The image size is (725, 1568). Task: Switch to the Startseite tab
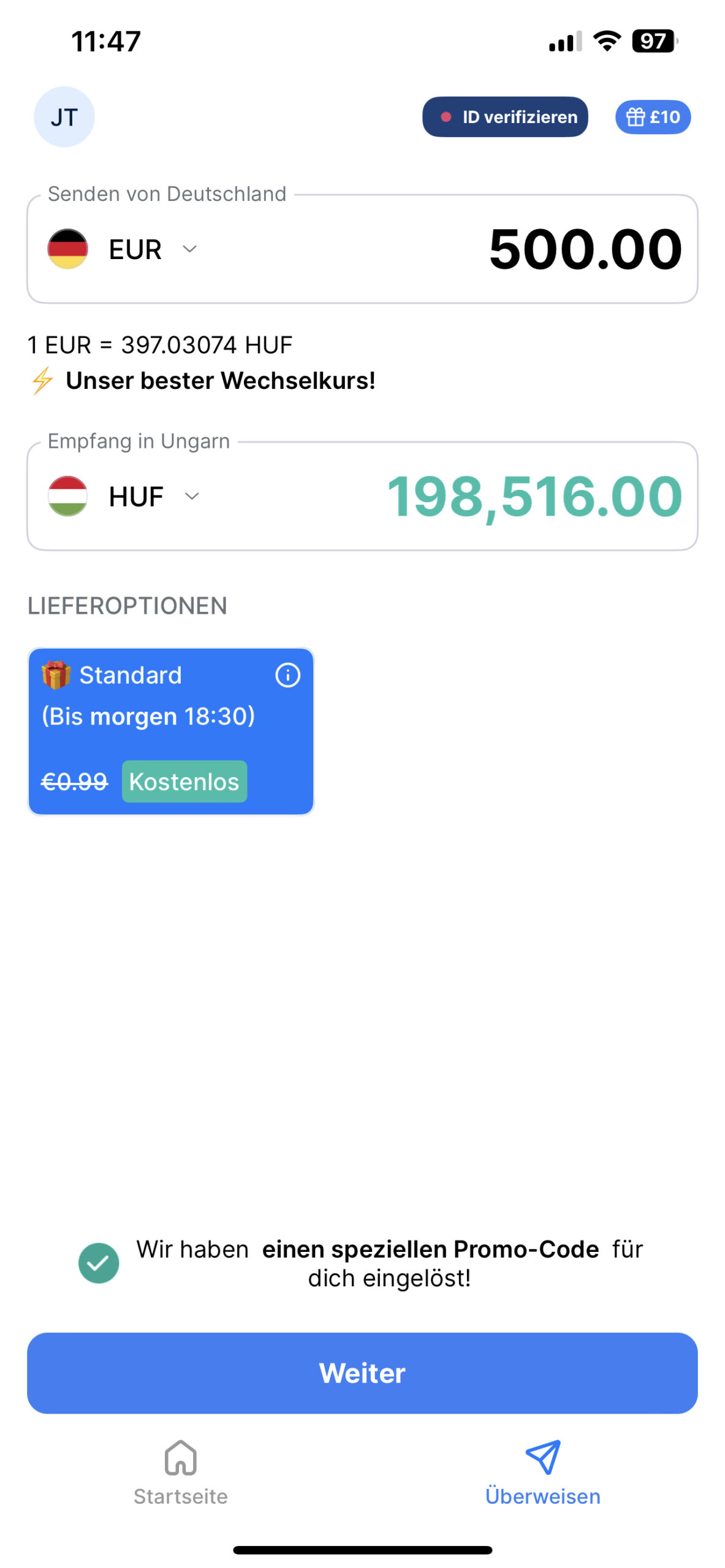(181, 1471)
